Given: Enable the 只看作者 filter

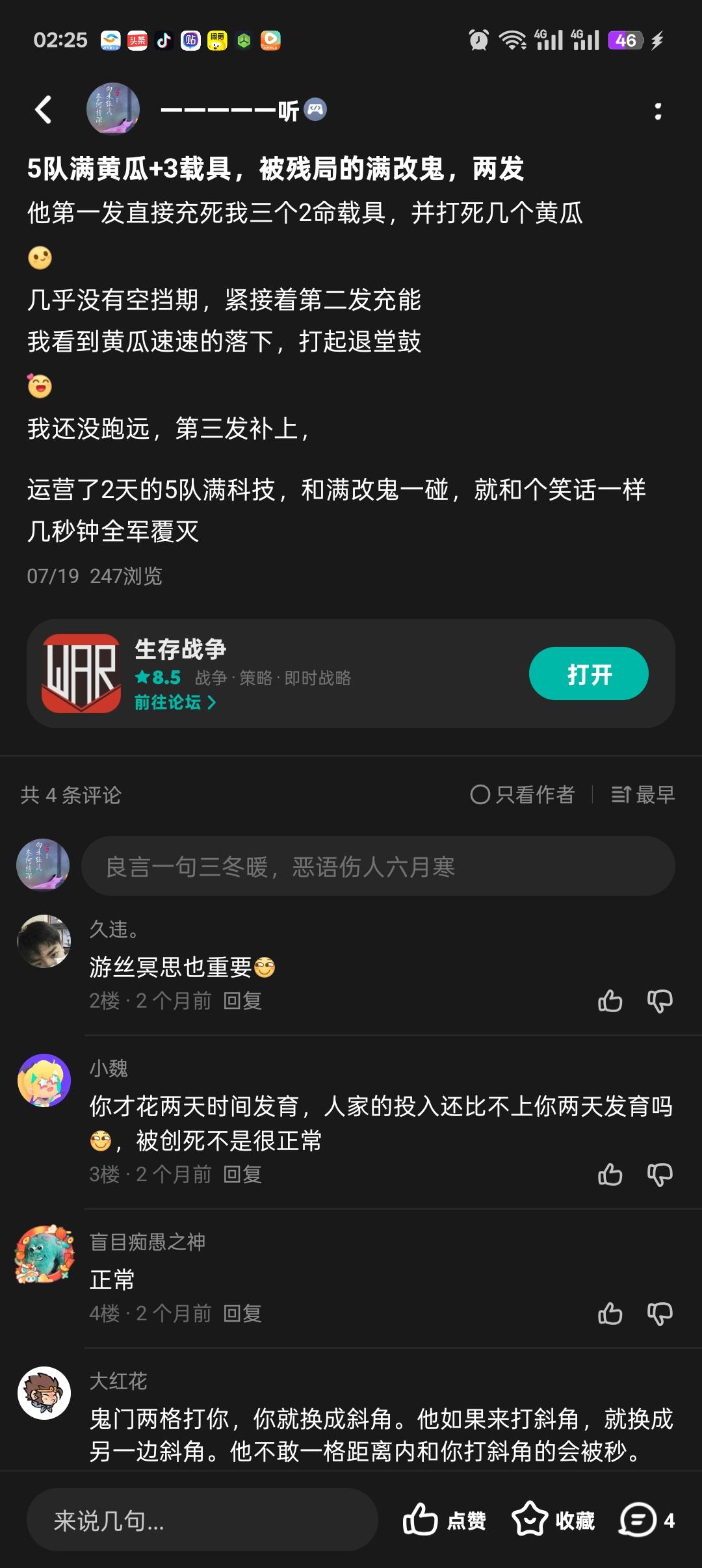Looking at the screenshot, I should [x=523, y=794].
